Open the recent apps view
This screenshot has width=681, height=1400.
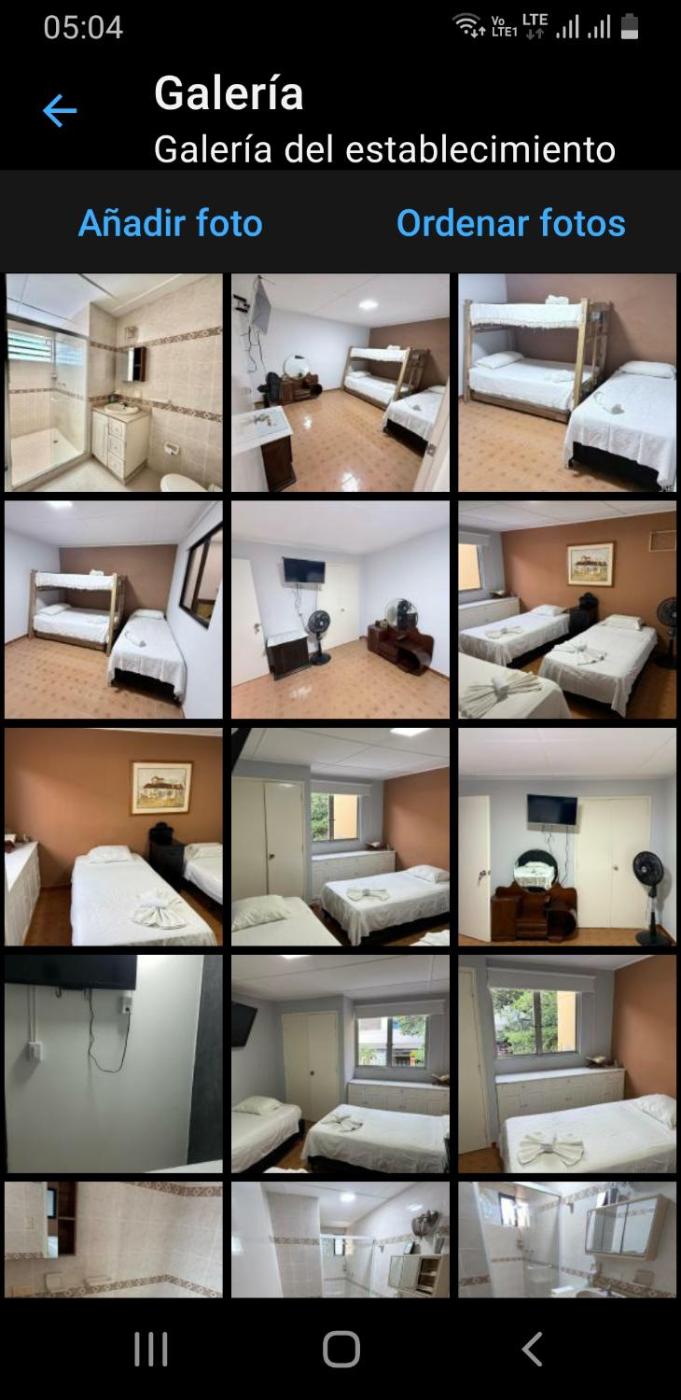[151, 1349]
